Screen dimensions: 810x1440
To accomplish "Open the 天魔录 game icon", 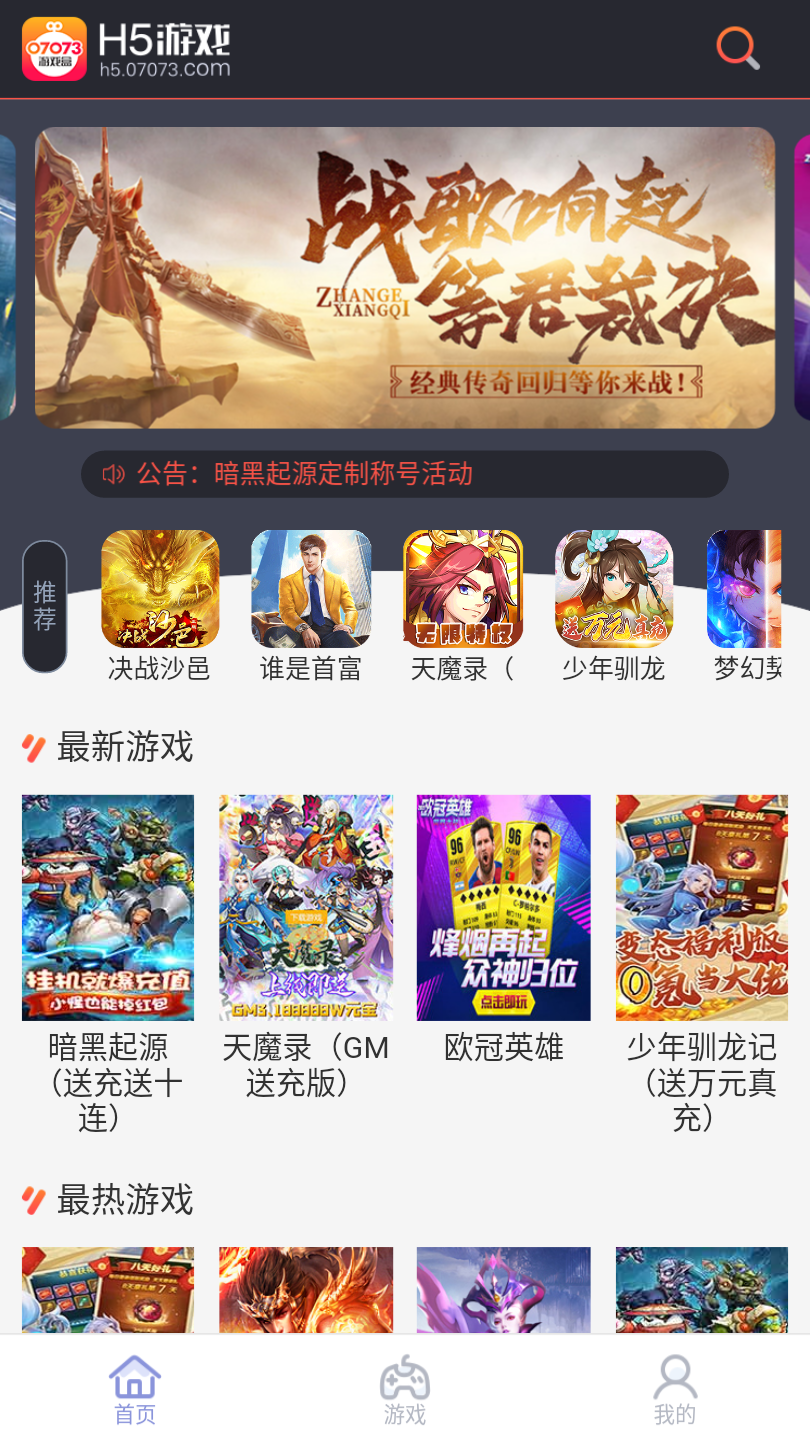I will click(463, 590).
